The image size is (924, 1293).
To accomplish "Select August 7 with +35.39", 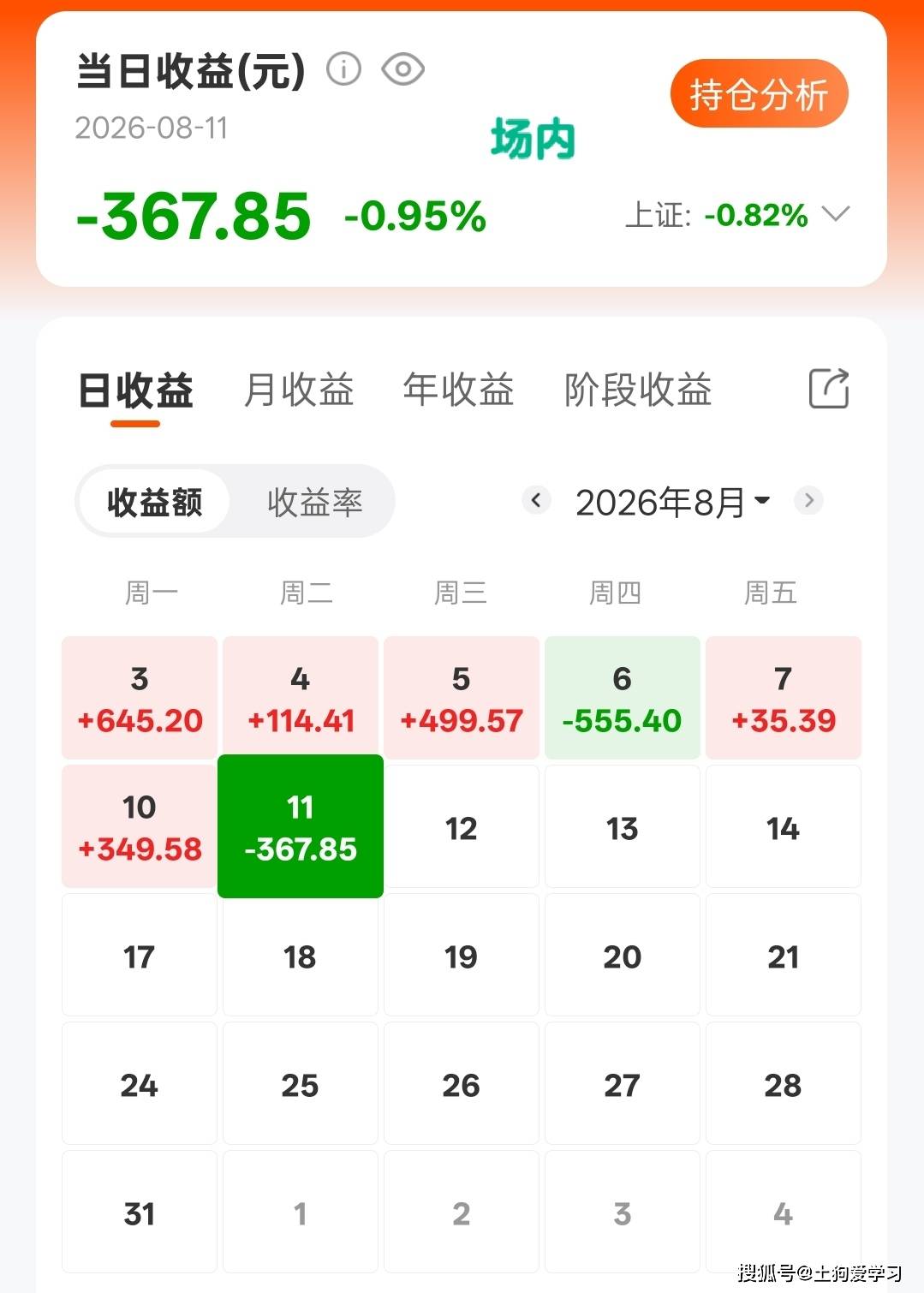I will click(x=784, y=698).
